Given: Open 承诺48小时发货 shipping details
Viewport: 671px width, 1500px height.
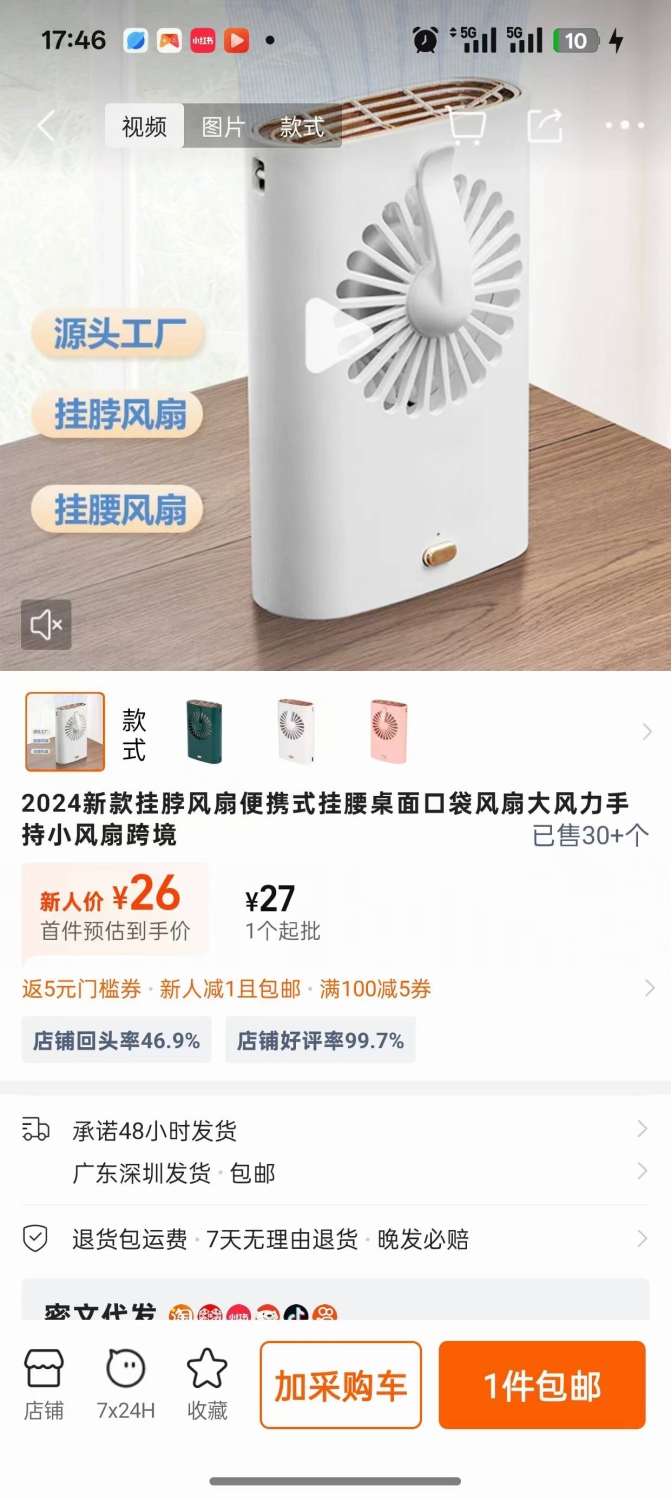Looking at the screenshot, I should tap(335, 1131).
